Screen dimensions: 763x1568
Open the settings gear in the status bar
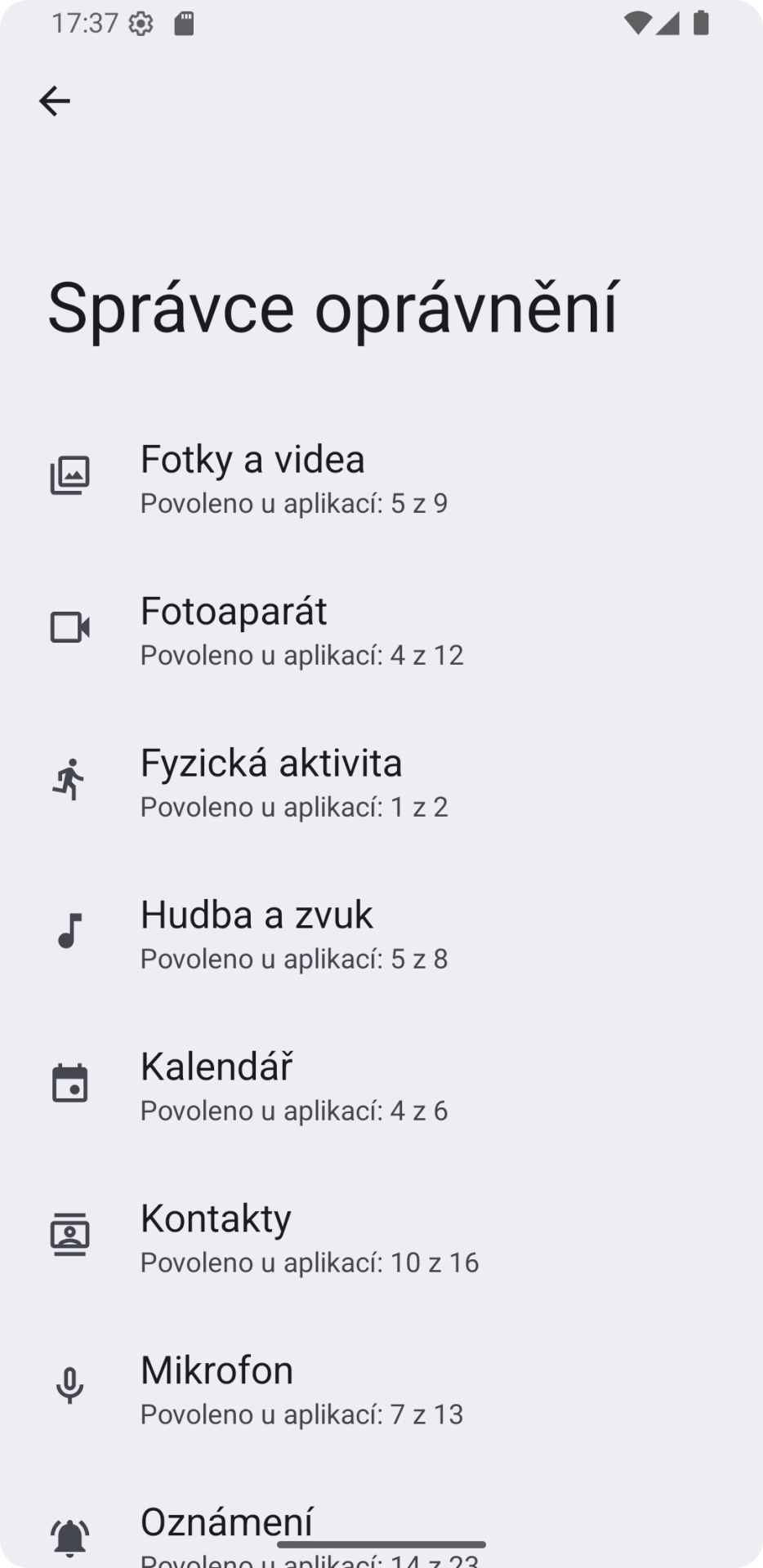(x=141, y=24)
